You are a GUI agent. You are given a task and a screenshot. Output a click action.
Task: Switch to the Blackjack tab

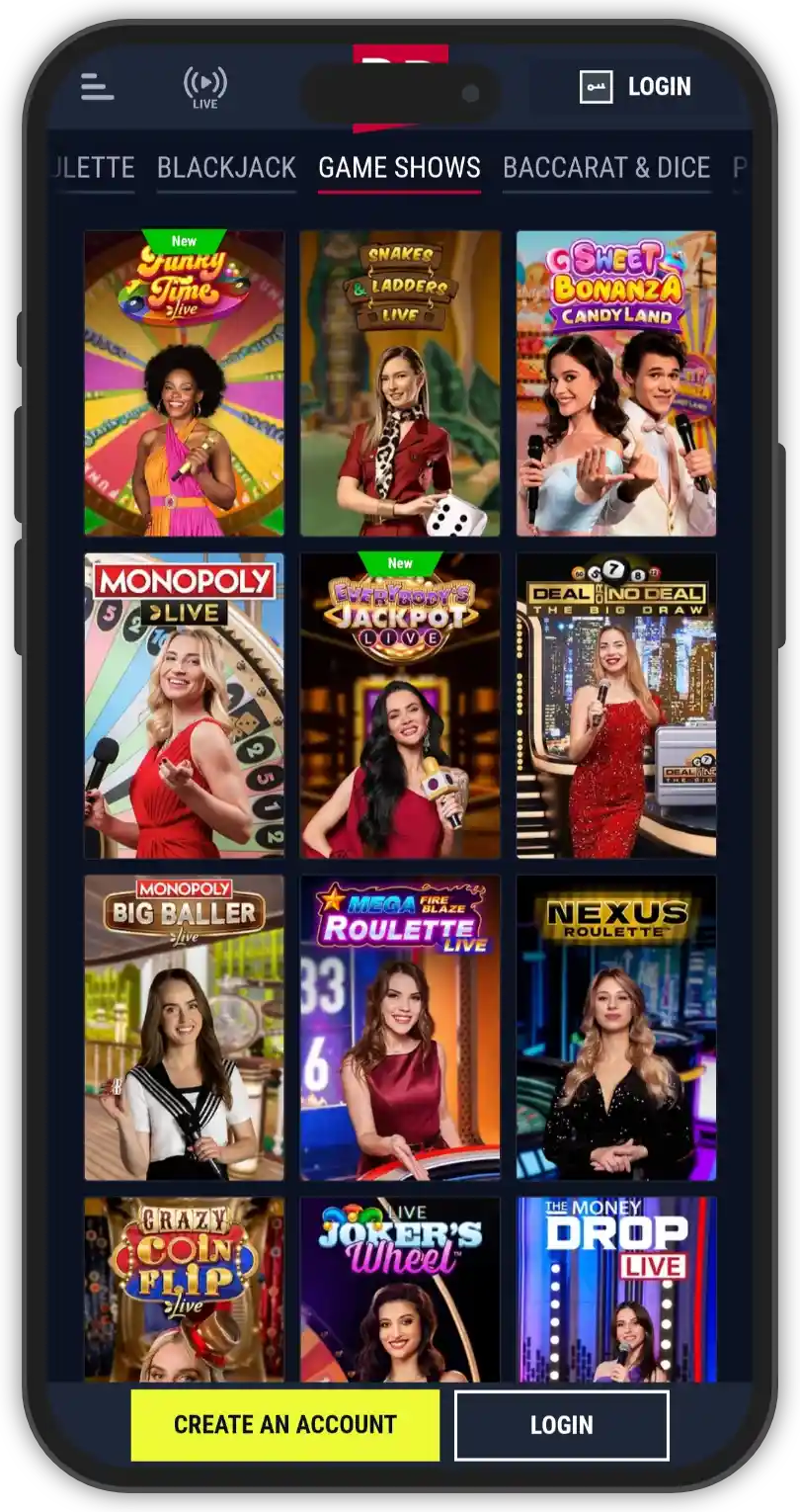point(226,168)
